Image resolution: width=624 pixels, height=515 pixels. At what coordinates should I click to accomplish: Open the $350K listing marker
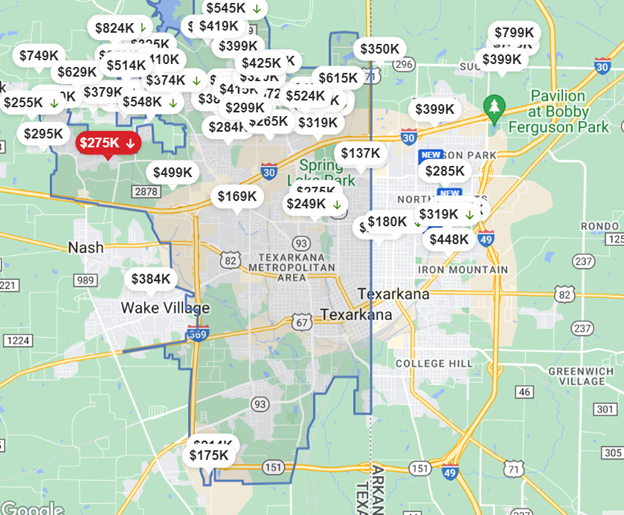pyautogui.click(x=379, y=49)
